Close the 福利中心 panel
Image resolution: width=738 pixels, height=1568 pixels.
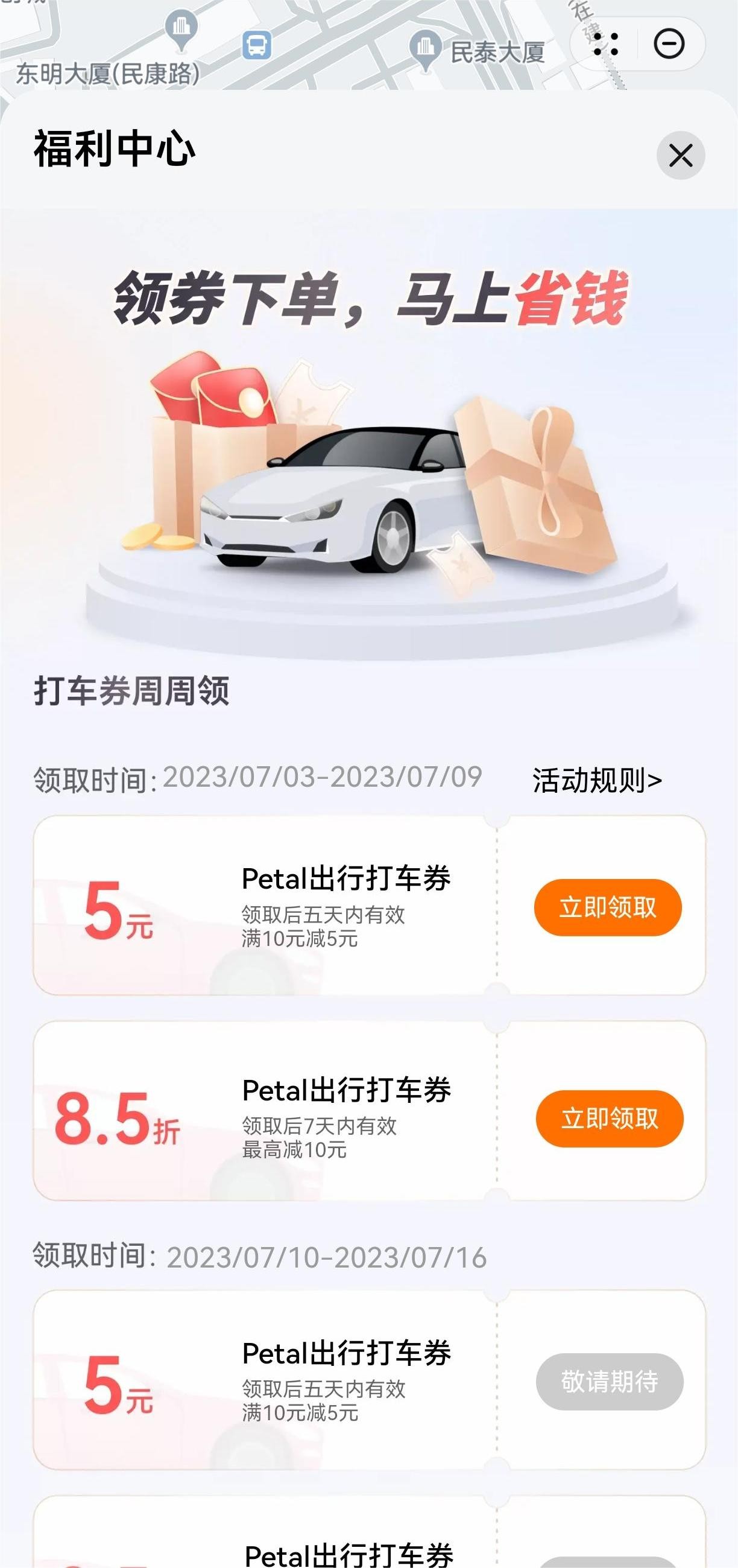click(x=680, y=155)
